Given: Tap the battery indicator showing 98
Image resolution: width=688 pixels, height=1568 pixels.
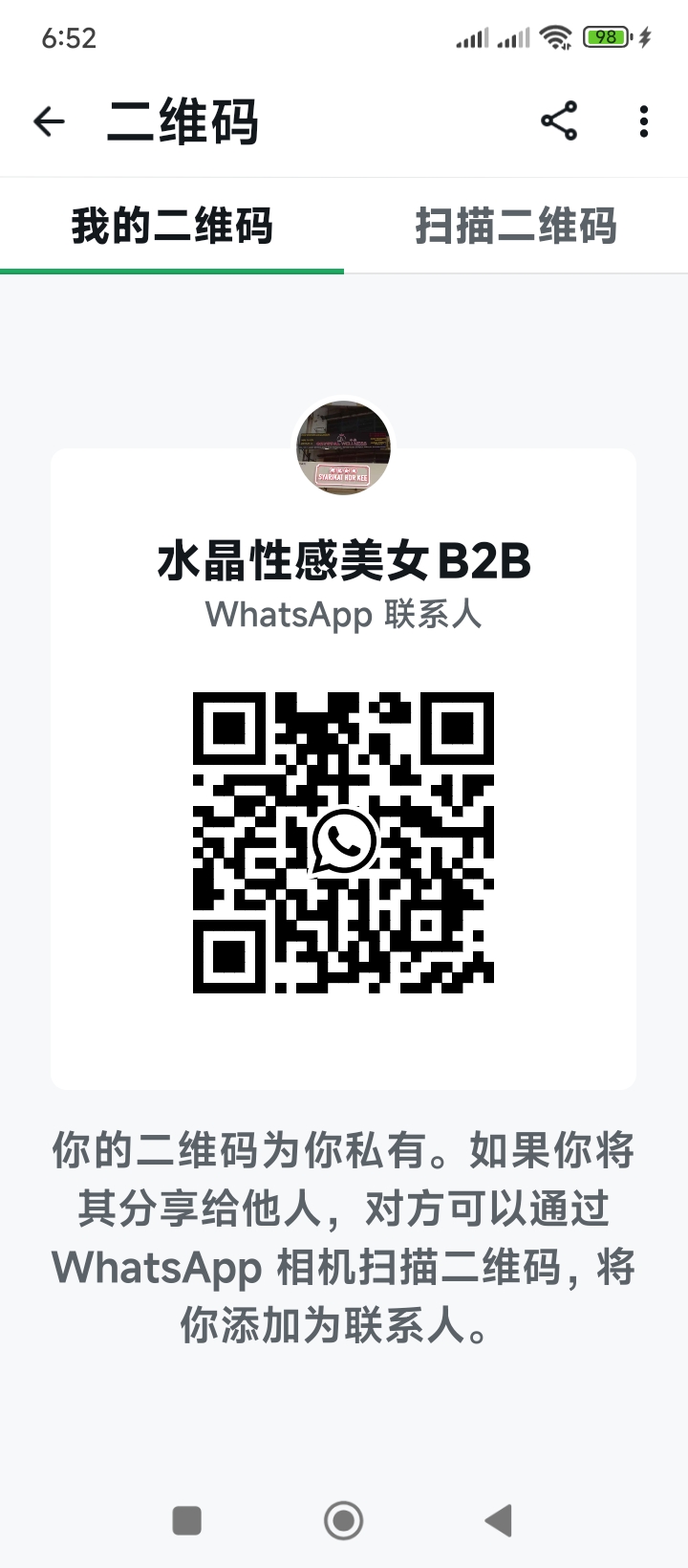Looking at the screenshot, I should pos(604,36).
